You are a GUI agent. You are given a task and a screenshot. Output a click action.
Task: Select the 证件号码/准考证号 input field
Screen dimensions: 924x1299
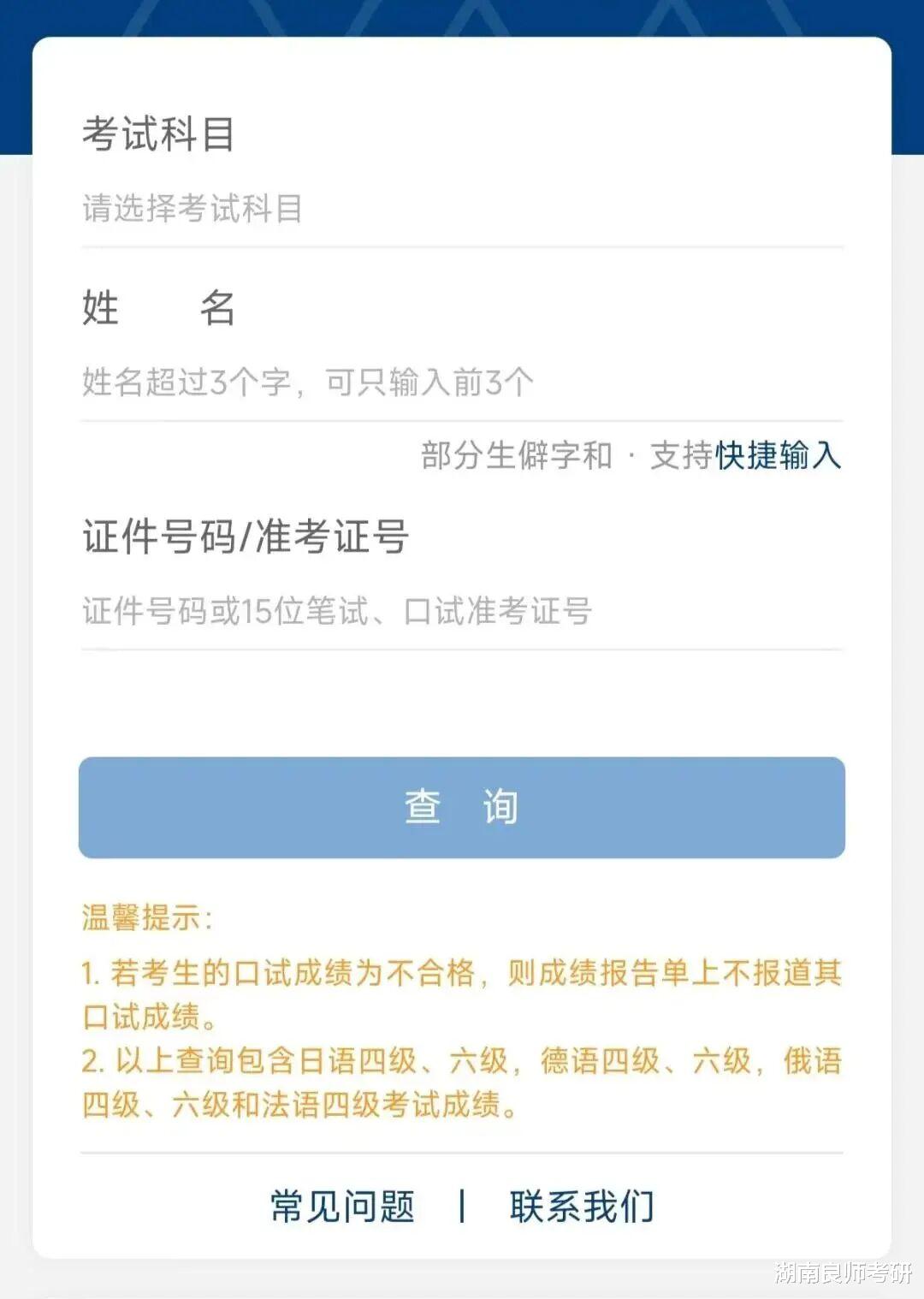[x=462, y=611]
